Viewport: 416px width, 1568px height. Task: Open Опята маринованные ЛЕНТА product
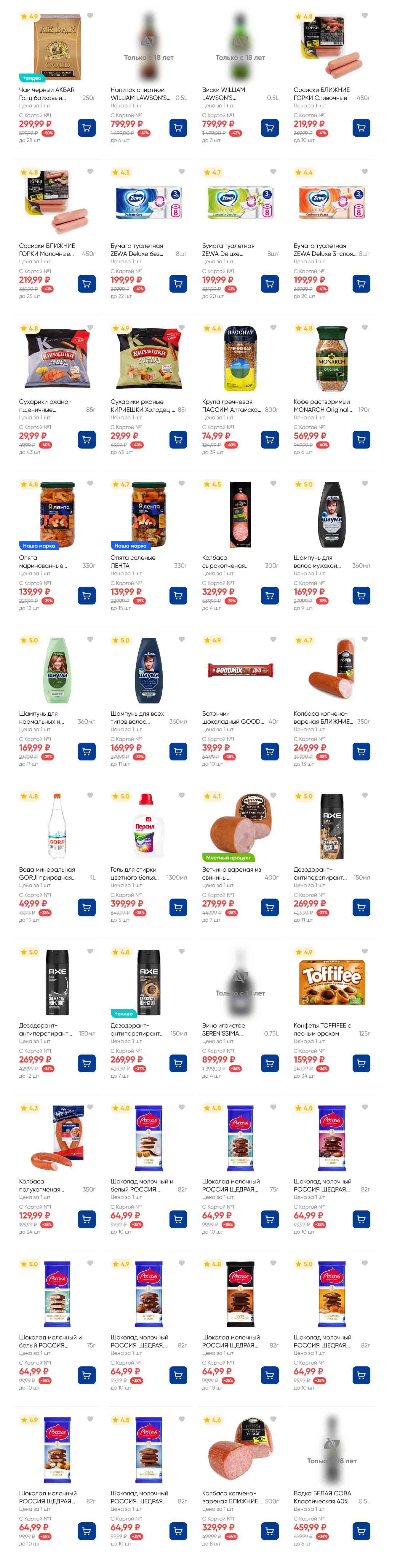pos(57,516)
